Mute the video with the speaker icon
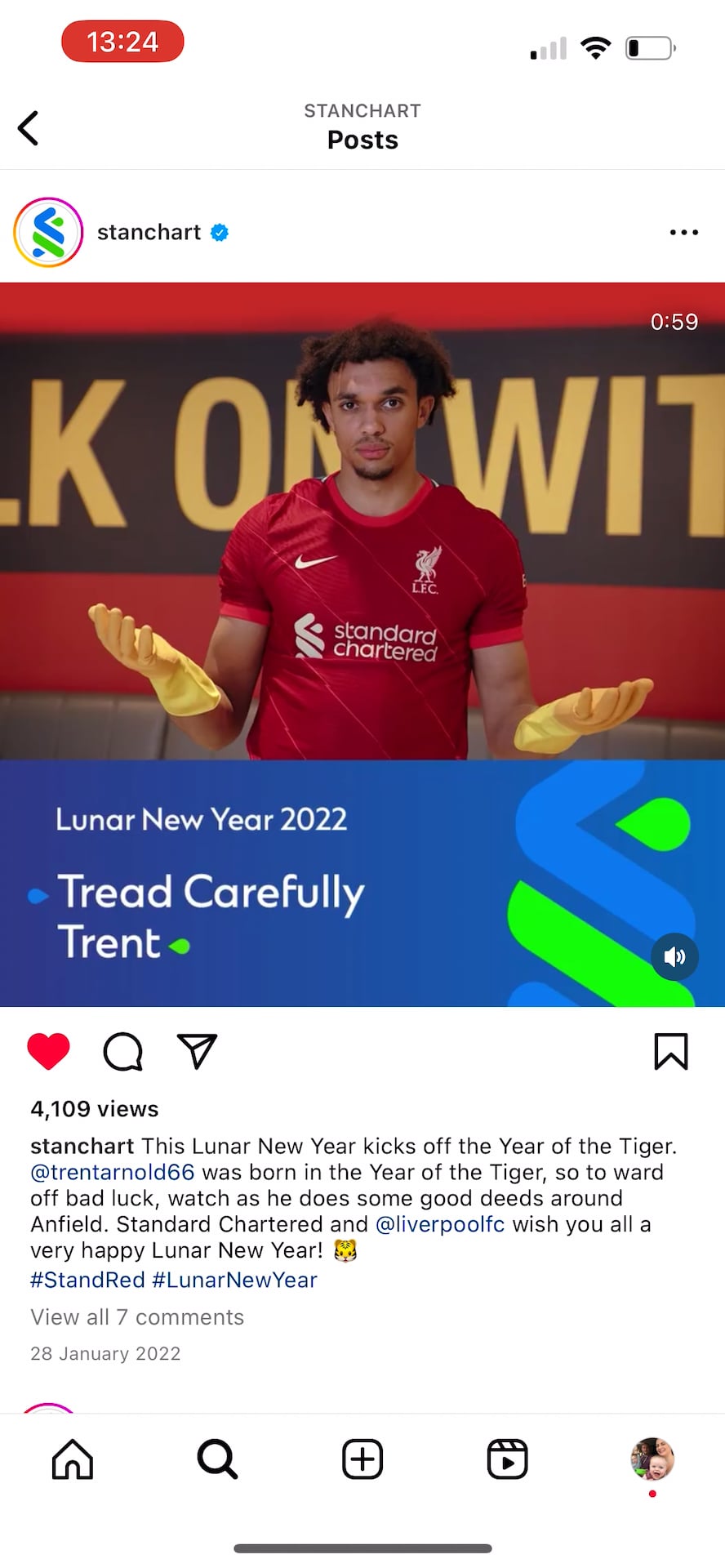The image size is (725, 1568). pos(674,956)
